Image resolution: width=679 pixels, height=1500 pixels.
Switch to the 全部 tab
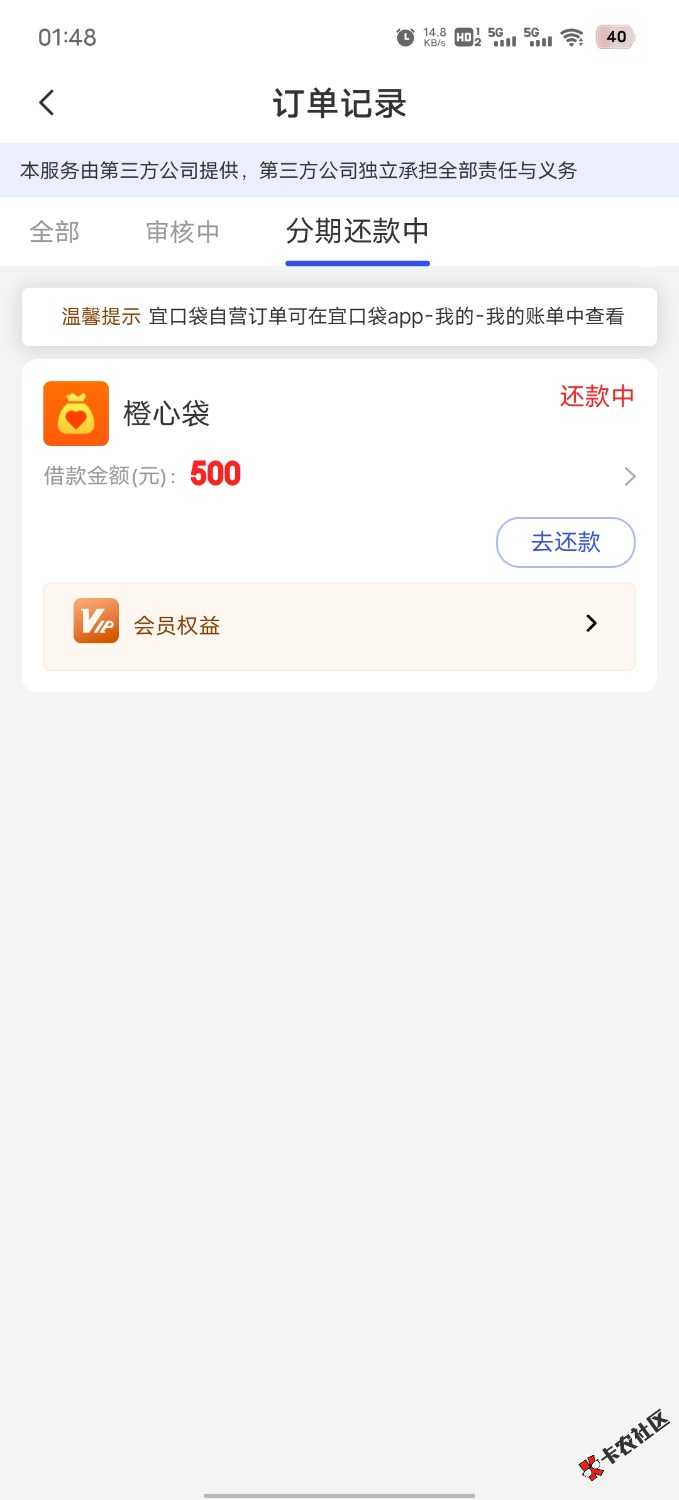(x=54, y=232)
